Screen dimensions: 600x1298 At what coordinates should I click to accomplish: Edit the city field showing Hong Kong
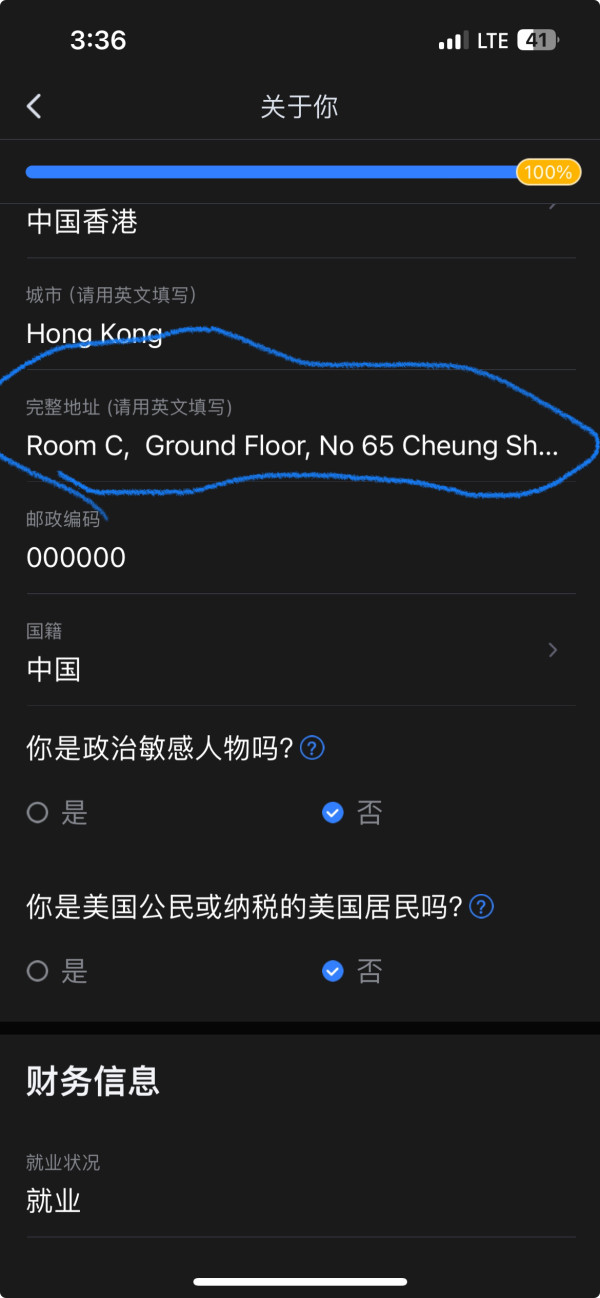pyautogui.click(x=300, y=314)
